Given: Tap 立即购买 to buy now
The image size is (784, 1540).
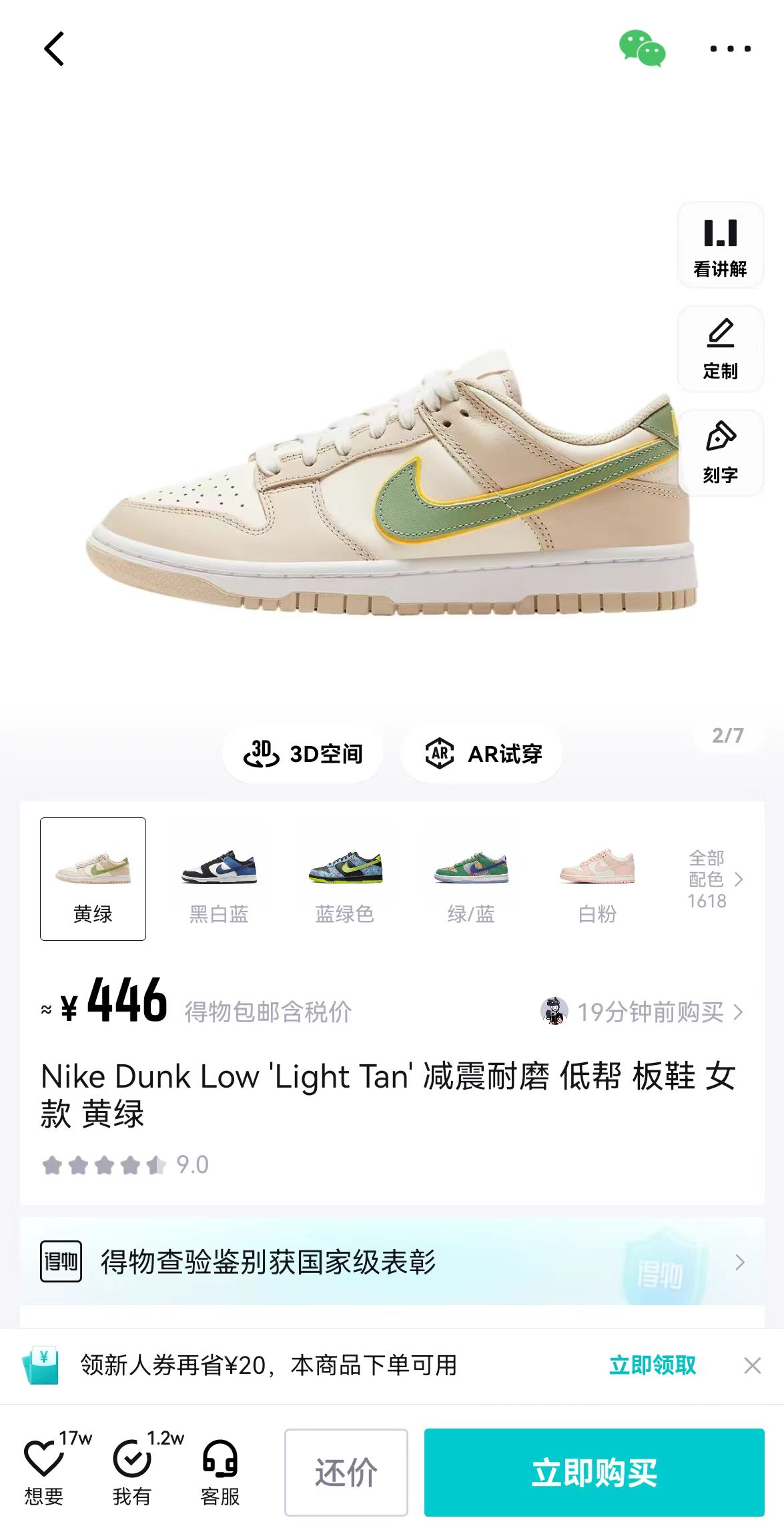Looking at the screenshot, I should coord(595,1473).
